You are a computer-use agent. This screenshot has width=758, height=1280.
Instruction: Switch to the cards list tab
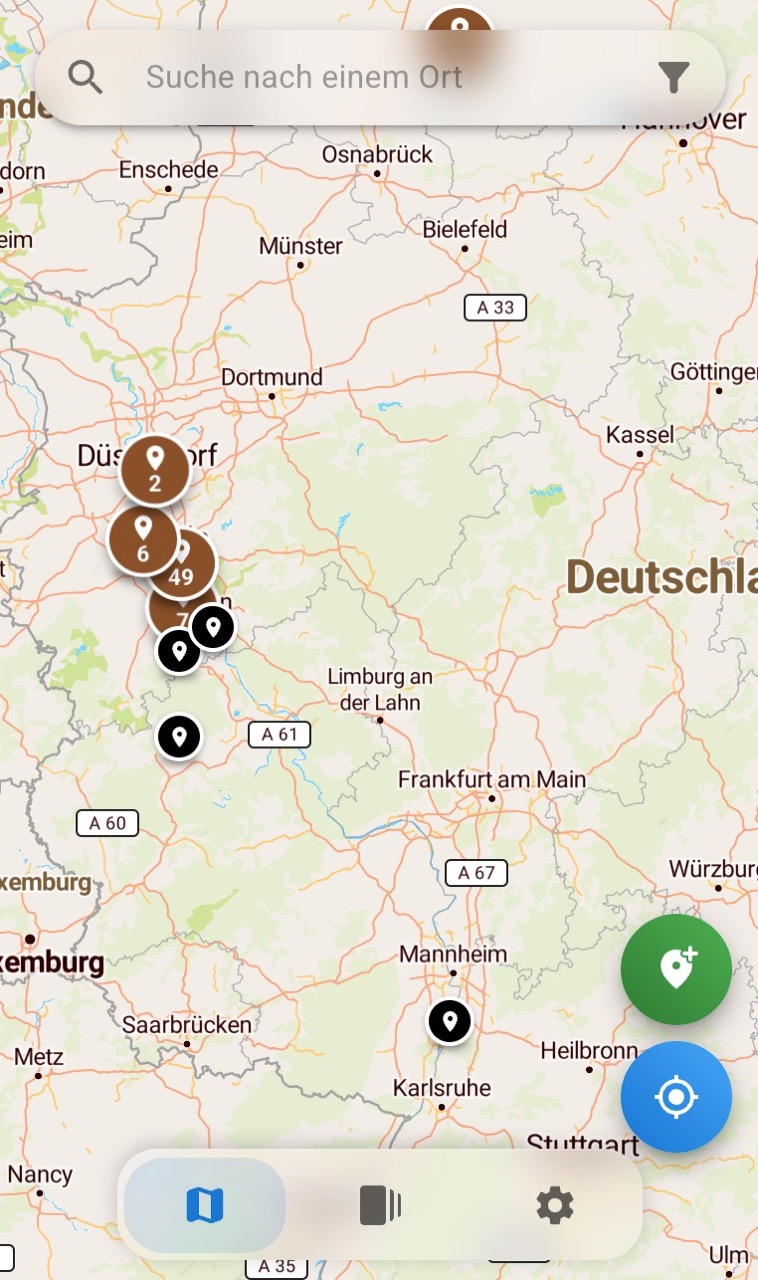tap(379, 1205)
